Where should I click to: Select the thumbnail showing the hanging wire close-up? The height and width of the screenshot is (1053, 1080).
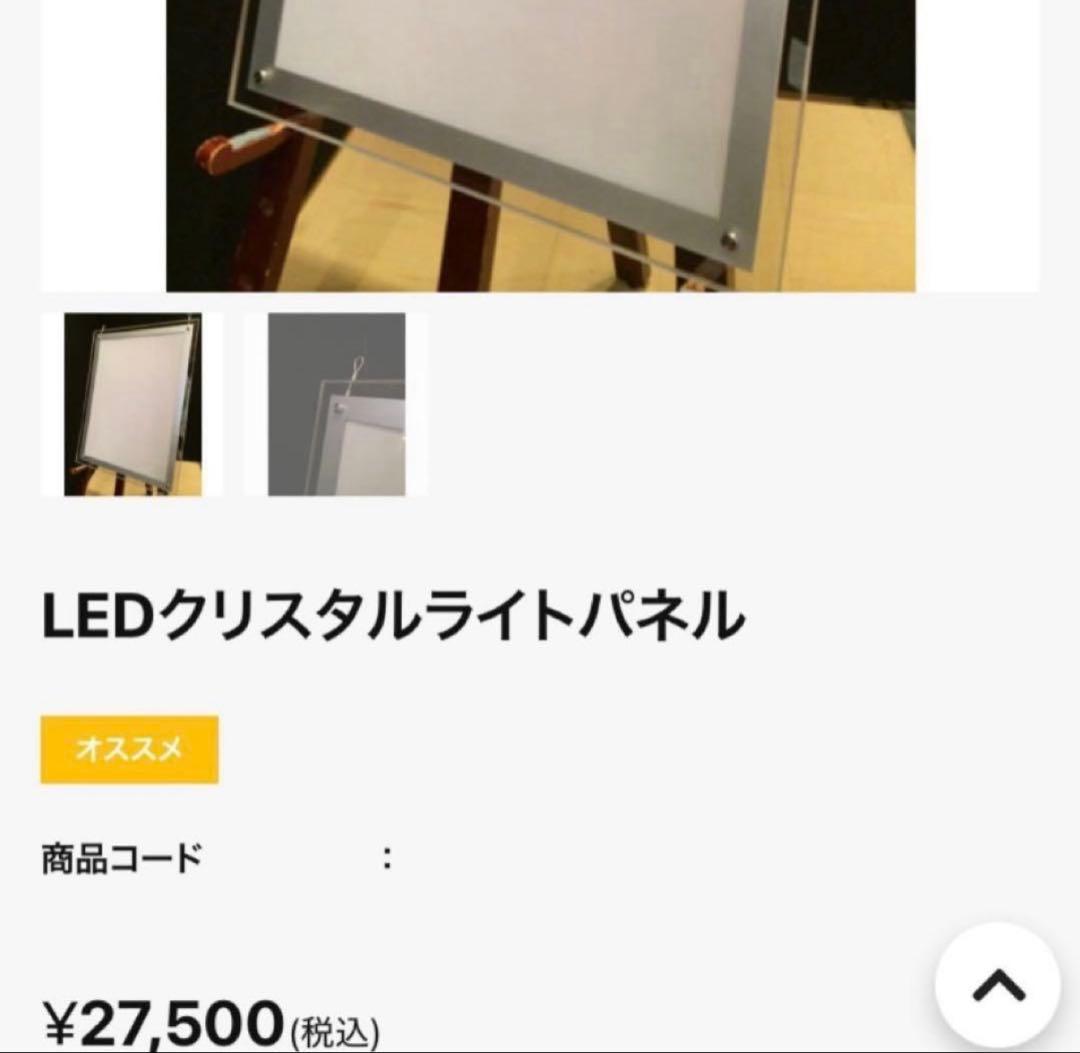[336, 404]
